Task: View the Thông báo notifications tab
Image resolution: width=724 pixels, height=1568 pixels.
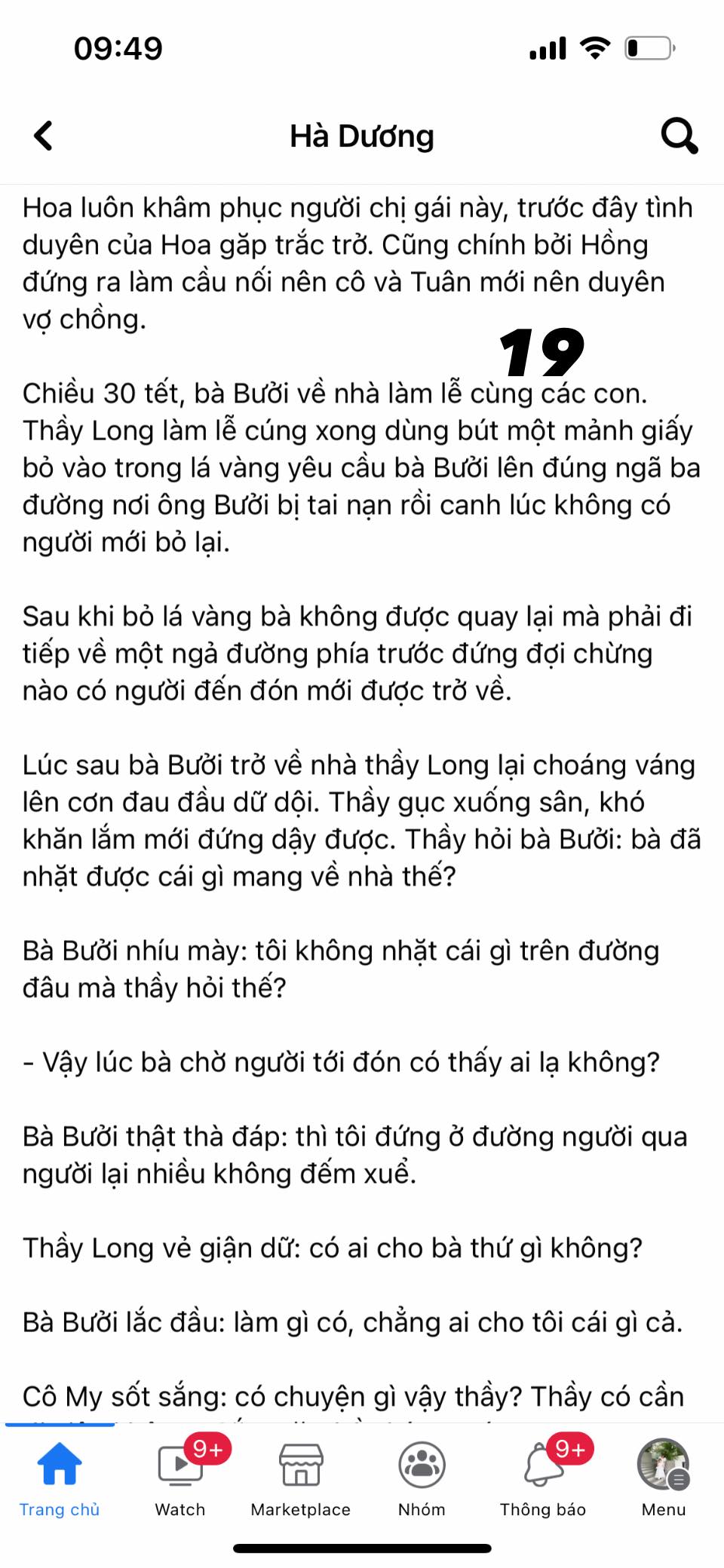Action: coord(543,1476)
